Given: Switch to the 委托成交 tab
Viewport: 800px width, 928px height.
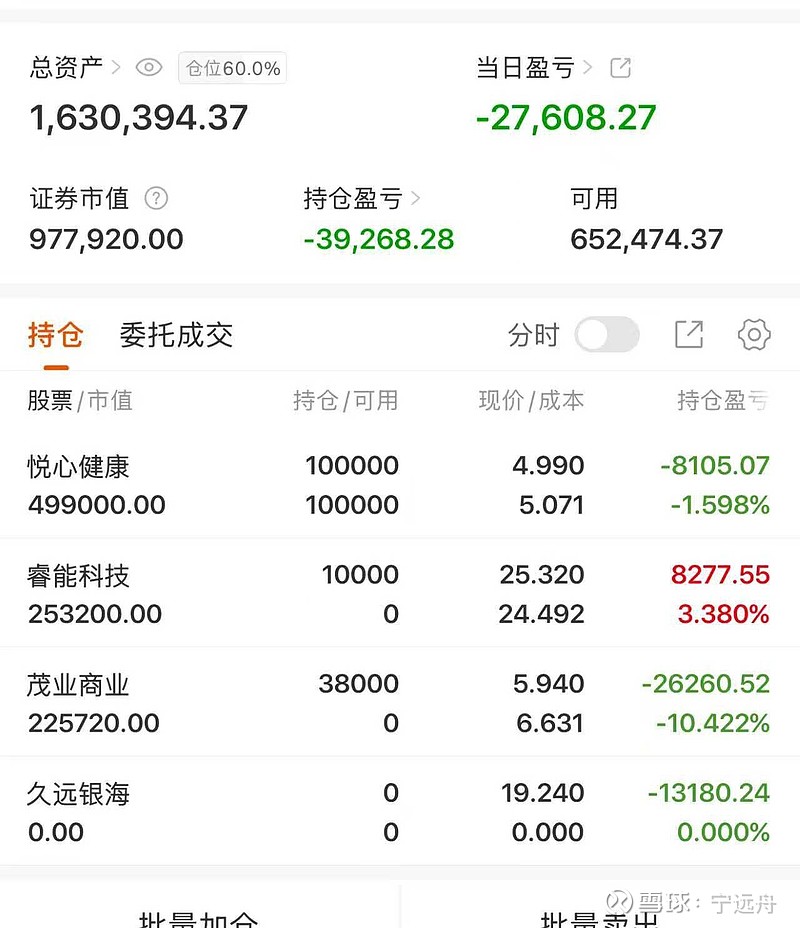Looking at the screenshot, I should (x=176, y=335).
